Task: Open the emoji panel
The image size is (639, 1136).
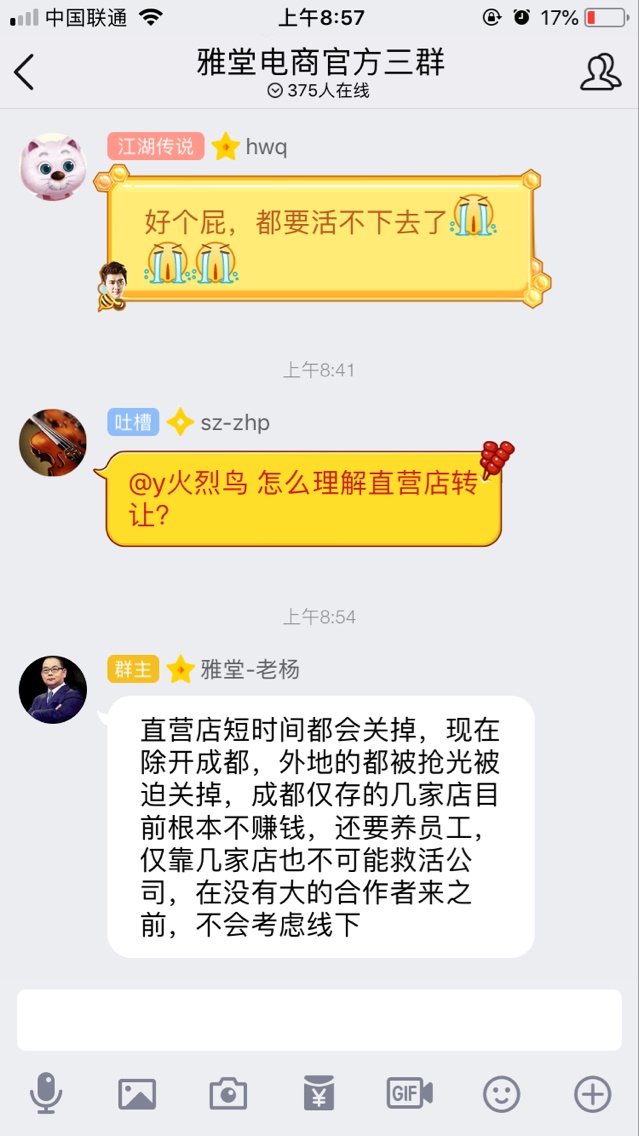Action: pos(501,1094)
